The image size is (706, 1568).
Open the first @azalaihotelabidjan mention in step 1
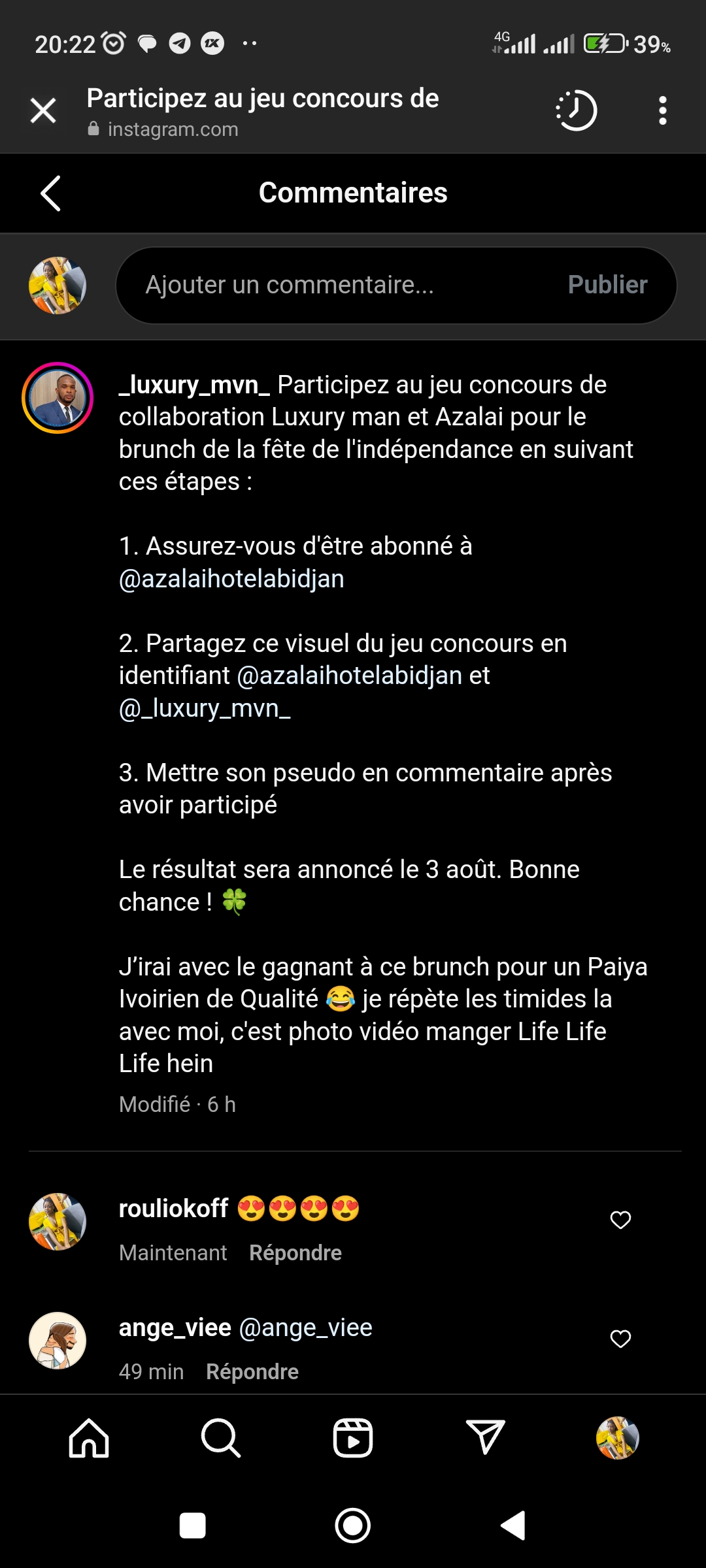click(x=231, y=579)
